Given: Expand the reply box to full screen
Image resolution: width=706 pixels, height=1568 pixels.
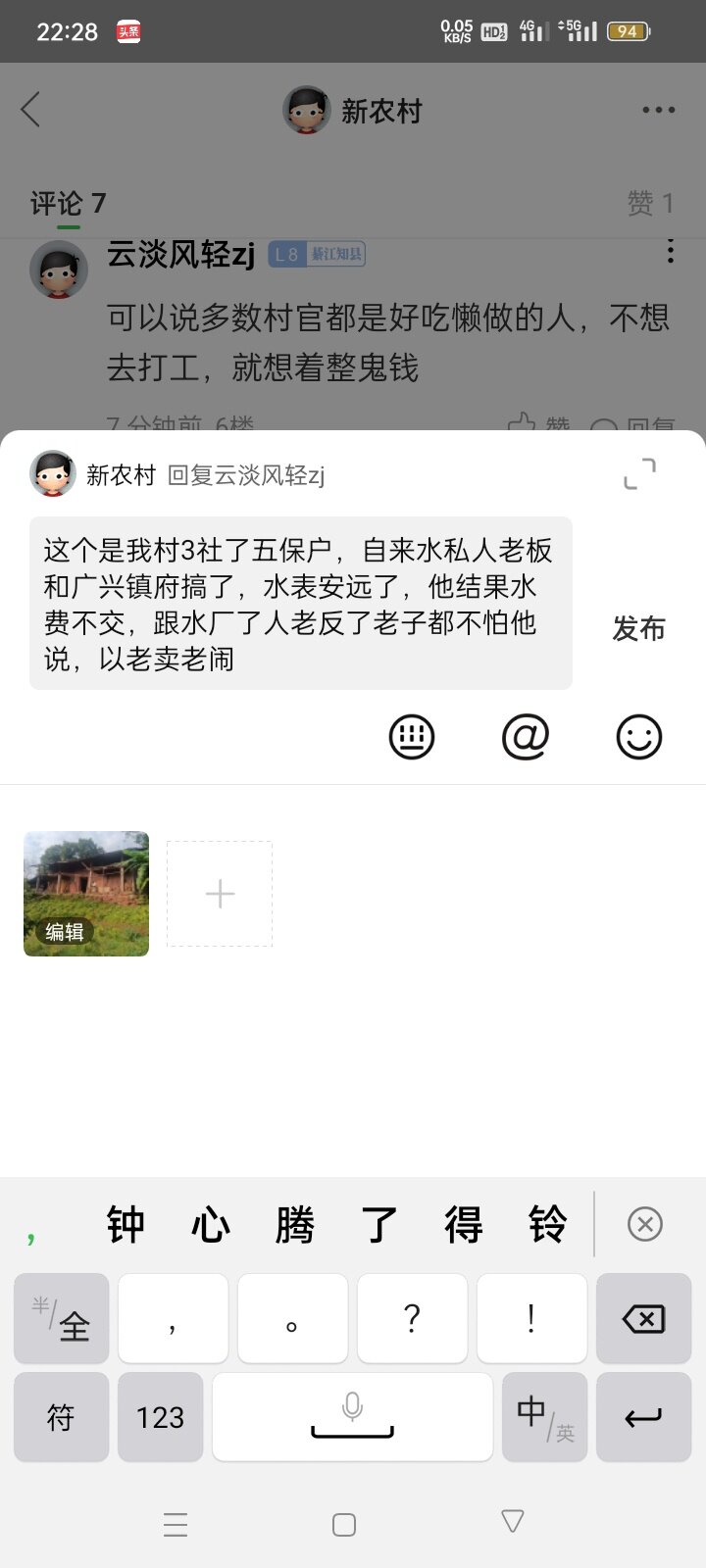Looking at the screenshot, I should (639, 474).
